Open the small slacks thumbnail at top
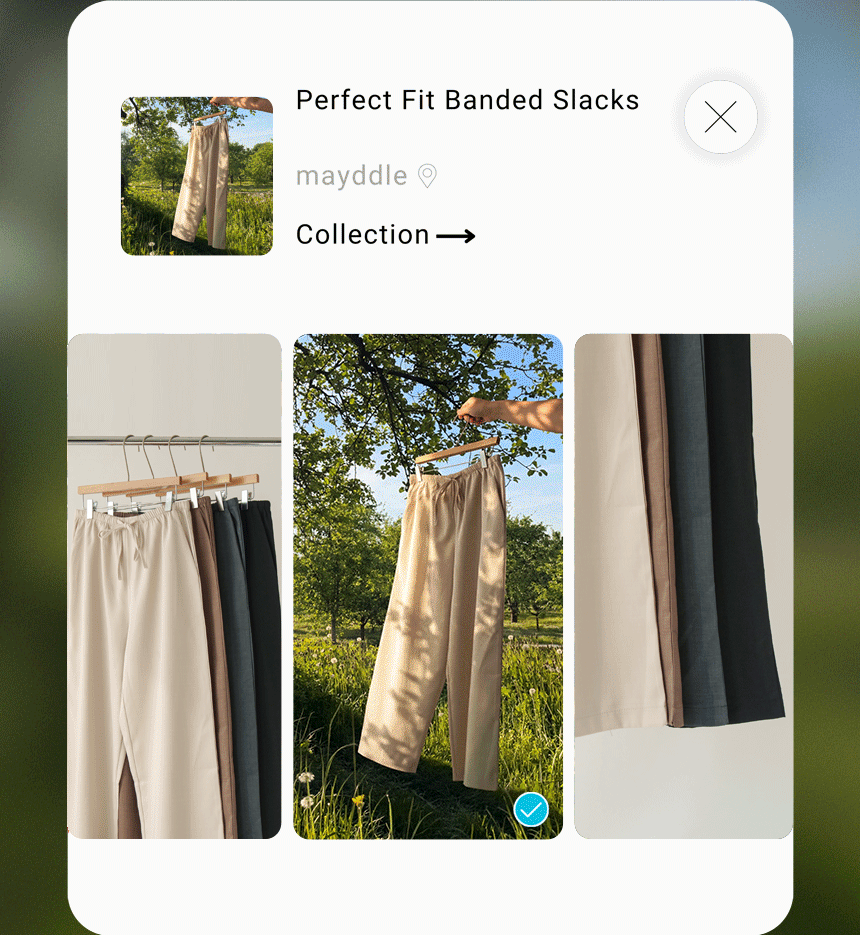This screenshot has width=860, height=935. pyautogui.click(x=197, y=176)
